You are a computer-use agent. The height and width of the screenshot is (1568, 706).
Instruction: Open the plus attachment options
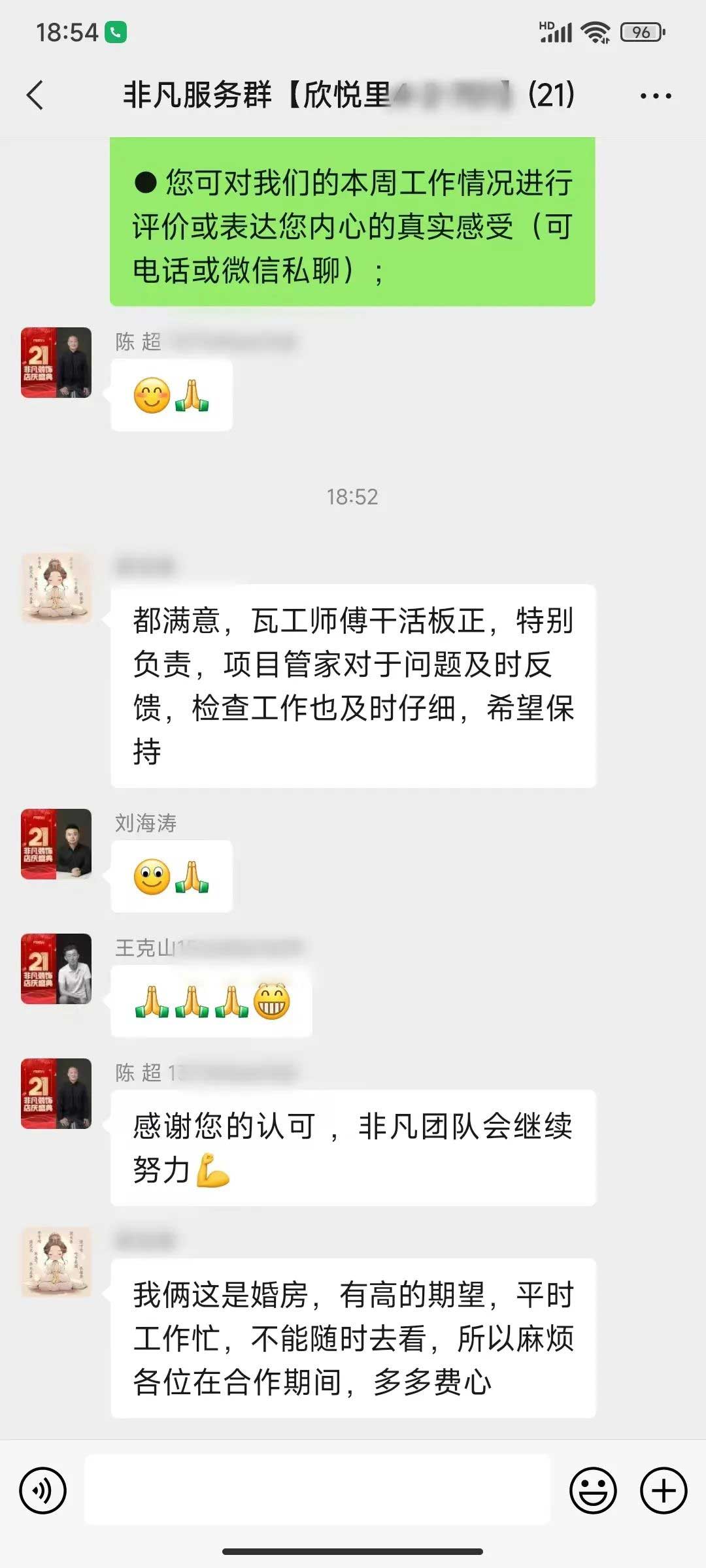point(663,1491)
